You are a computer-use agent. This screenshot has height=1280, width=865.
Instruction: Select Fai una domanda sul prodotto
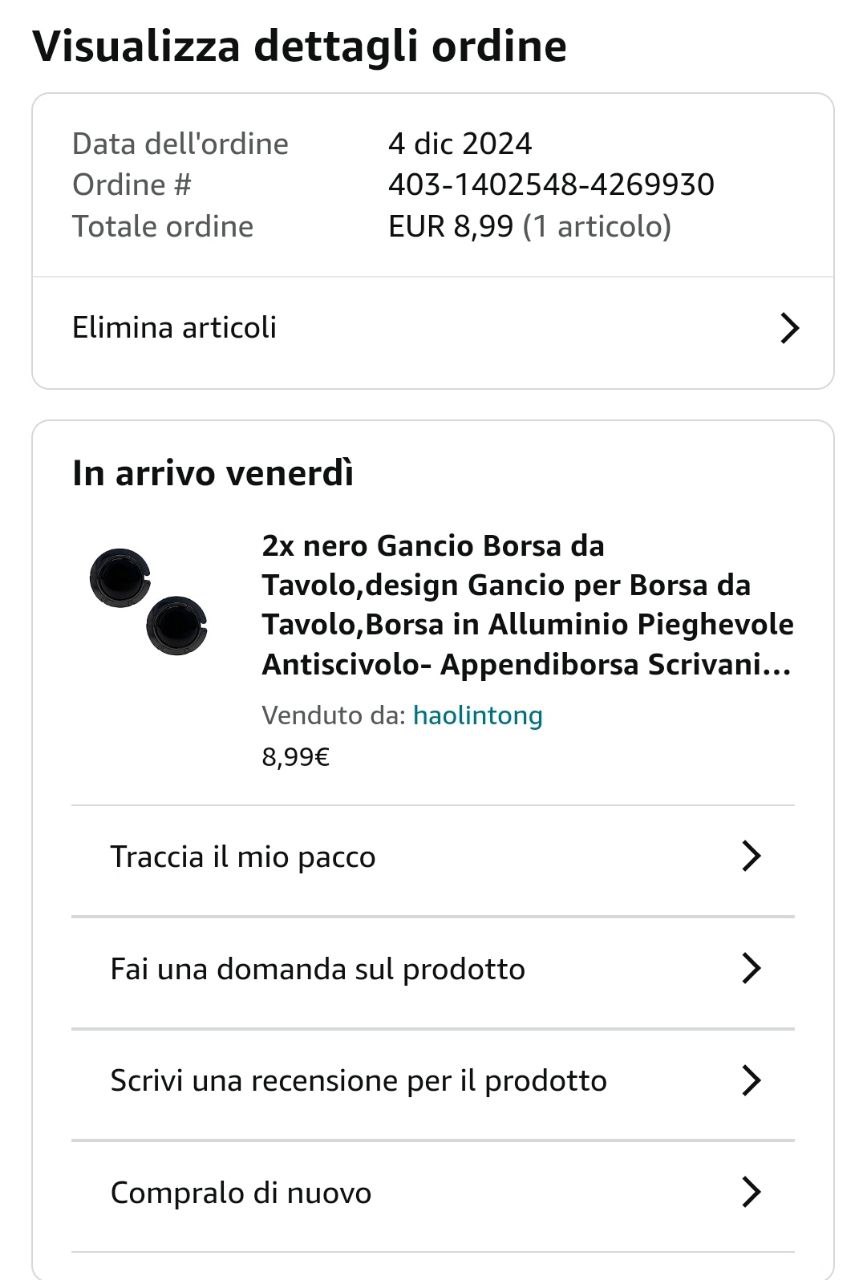coord(432,969)
